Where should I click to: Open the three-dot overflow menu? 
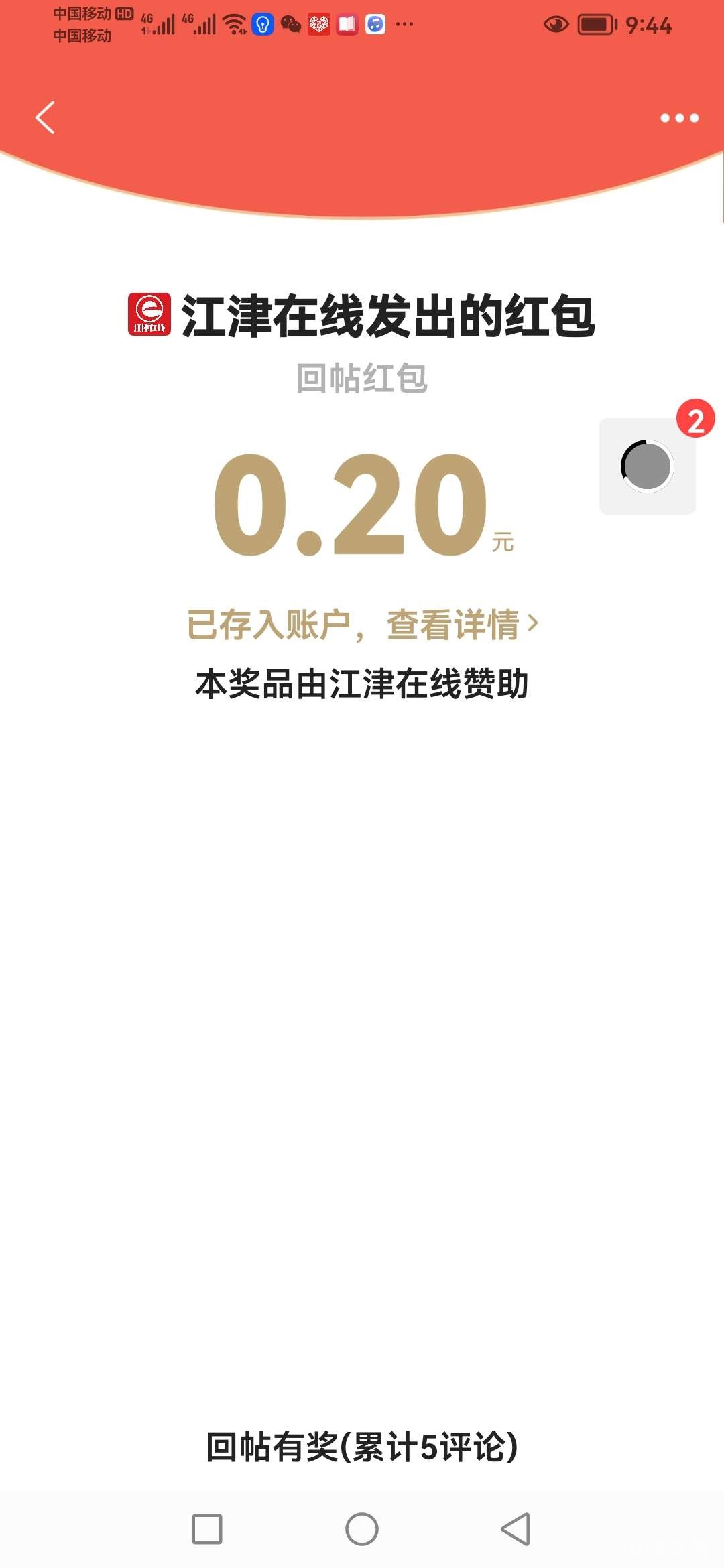[x=679, y=118]
